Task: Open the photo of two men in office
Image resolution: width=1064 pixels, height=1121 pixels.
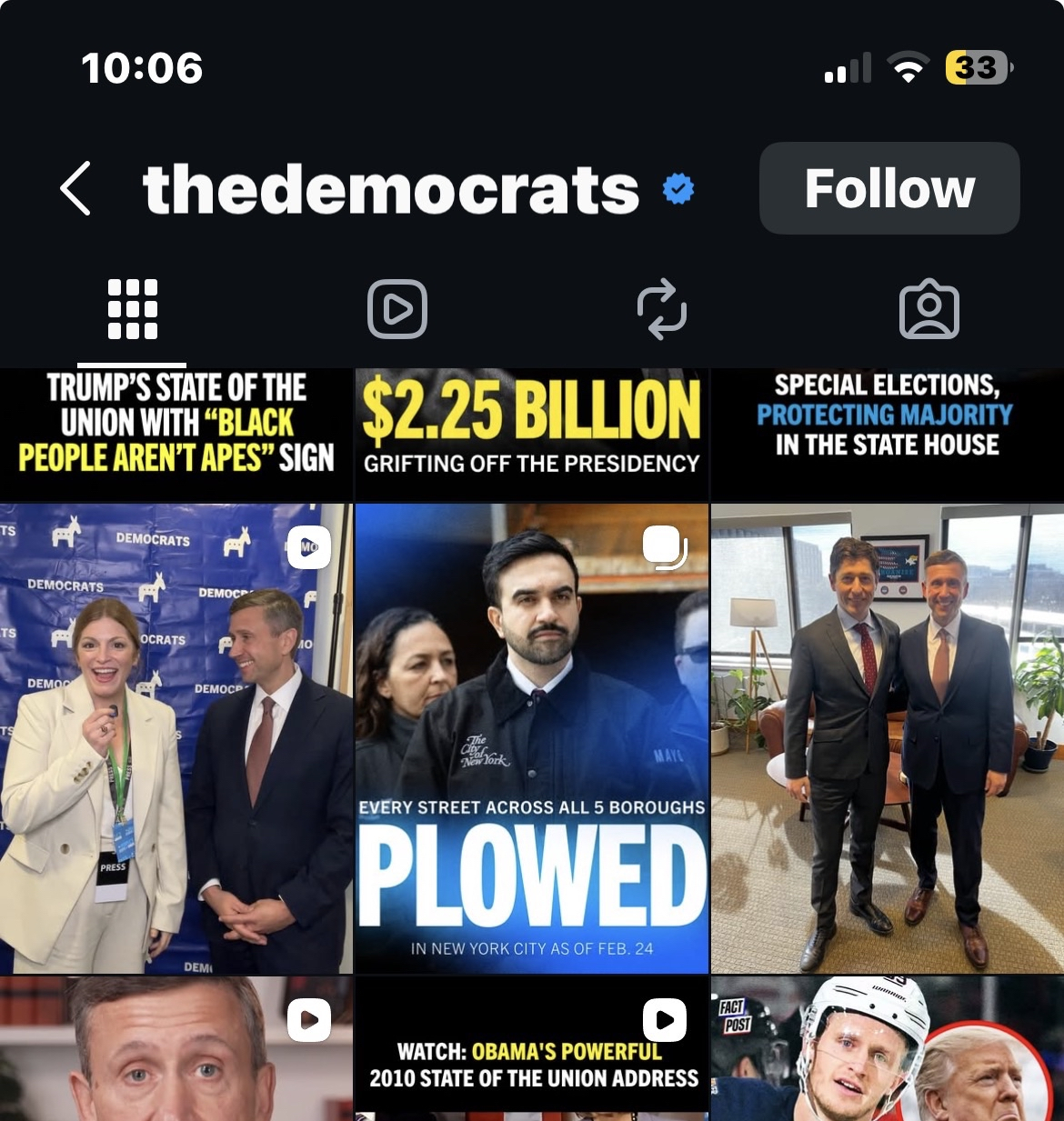Action: (887, 738)
